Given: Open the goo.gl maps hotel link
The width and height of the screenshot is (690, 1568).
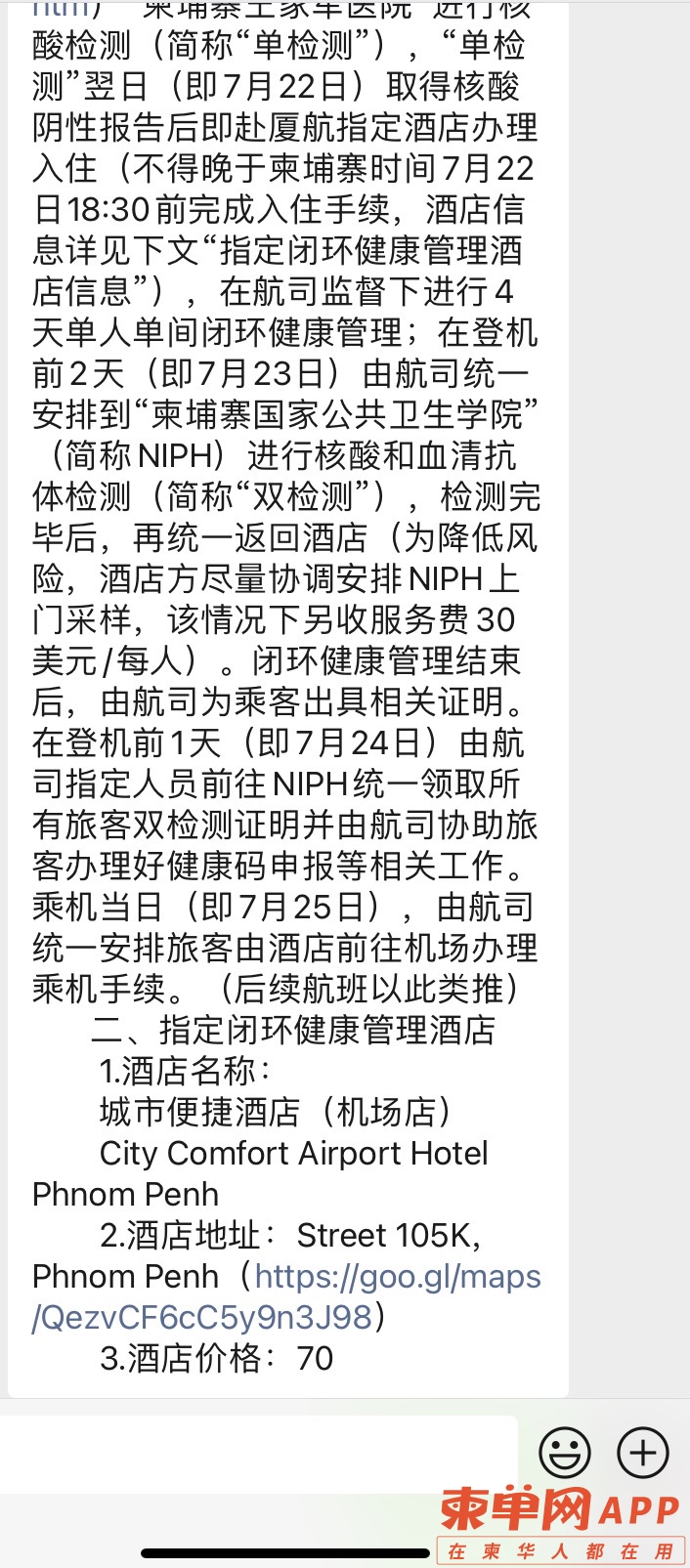Looking at the screenshot, I should [x=397, y=1278].
